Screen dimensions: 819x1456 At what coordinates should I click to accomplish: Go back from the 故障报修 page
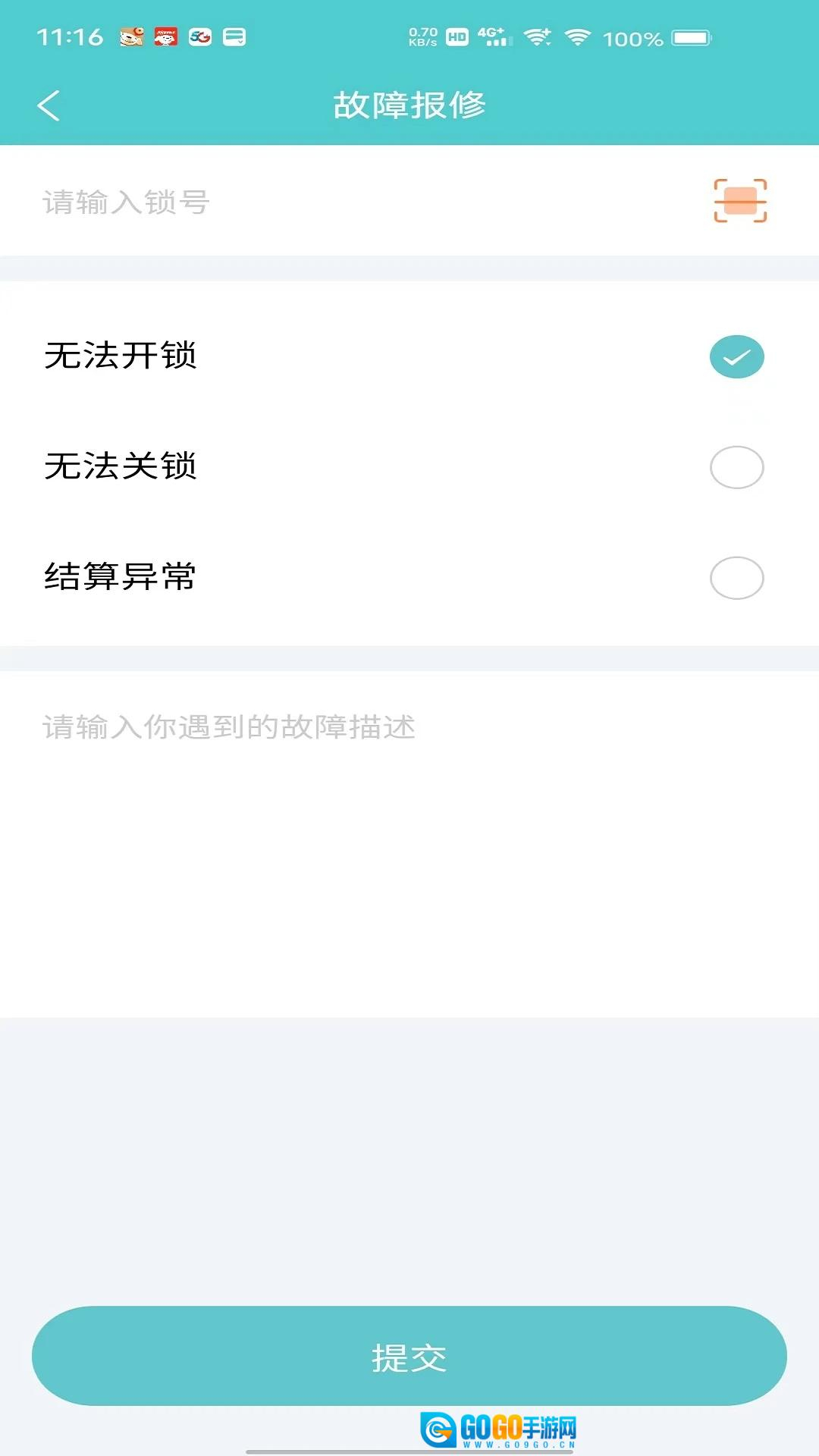pyautogui.click(x=49, y=105)
